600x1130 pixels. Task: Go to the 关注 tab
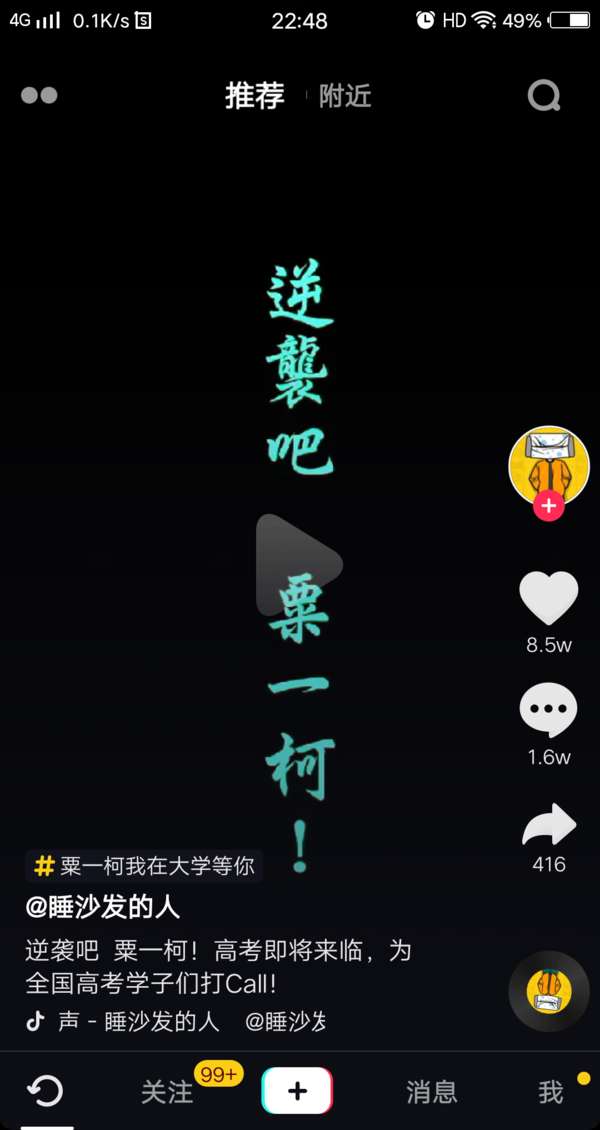pyautogui.click(x=167, y=1092)
